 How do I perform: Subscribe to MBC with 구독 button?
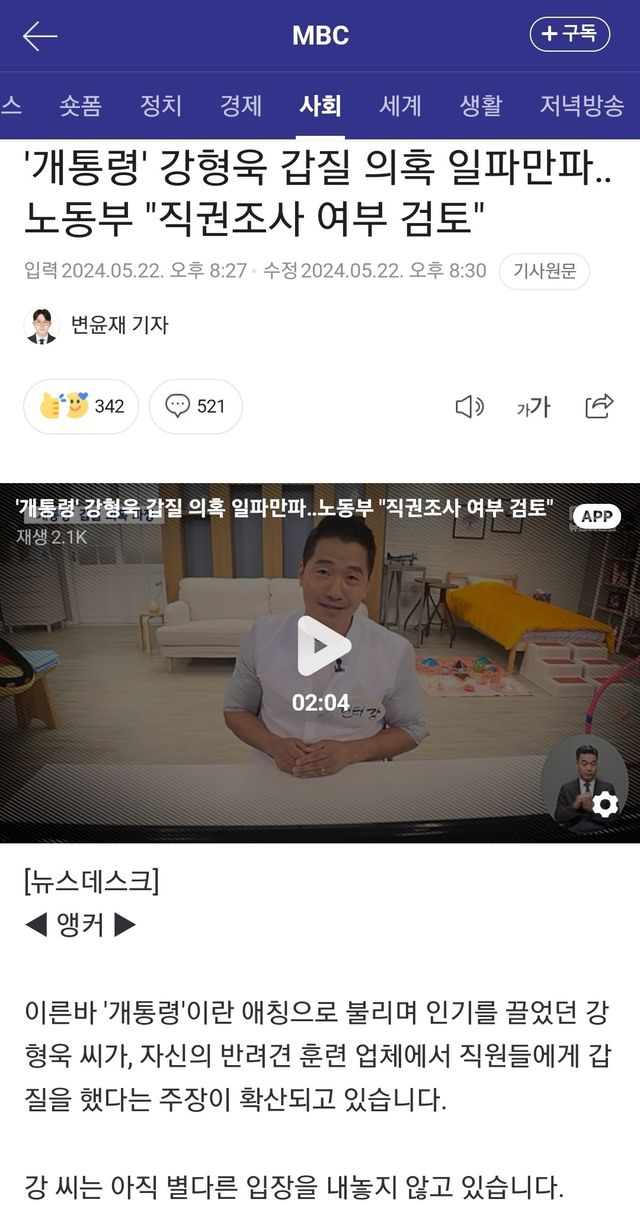pos(569,35)
